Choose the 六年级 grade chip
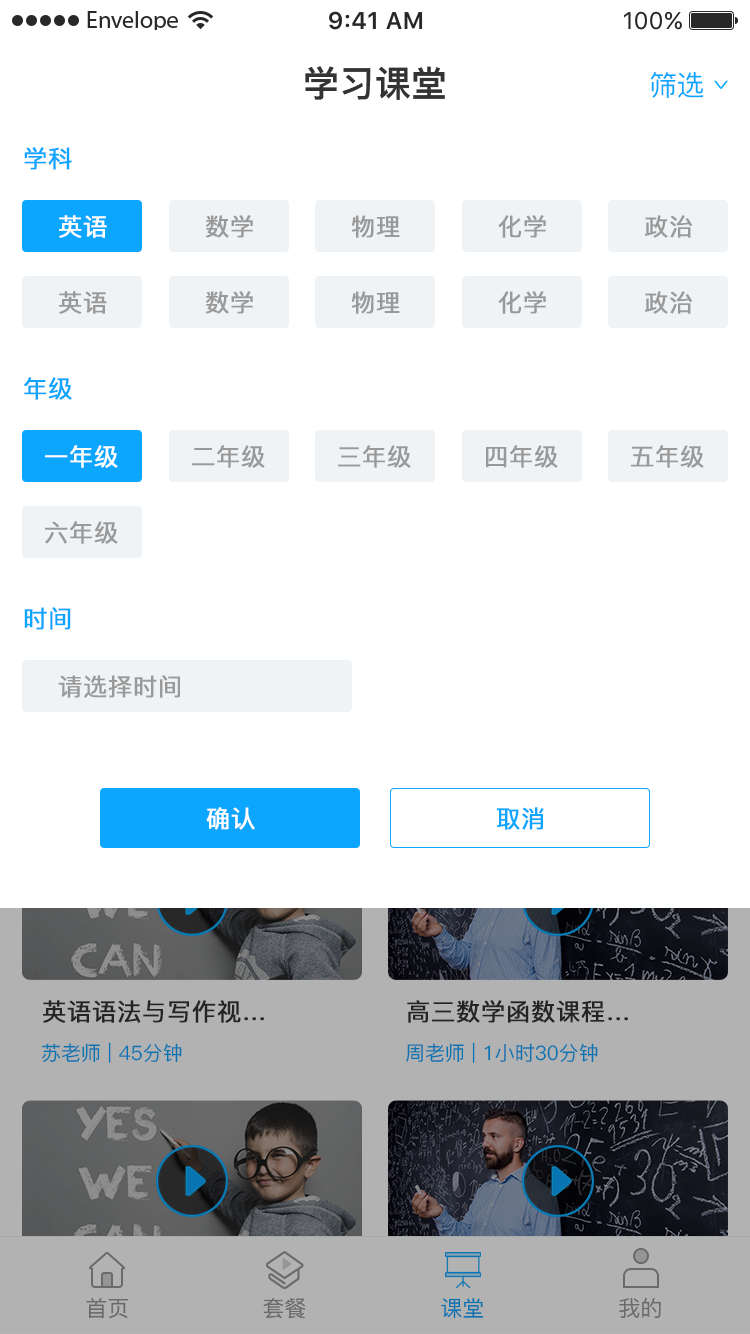This screenshot has width=750, height=1334. coord(82,532)
